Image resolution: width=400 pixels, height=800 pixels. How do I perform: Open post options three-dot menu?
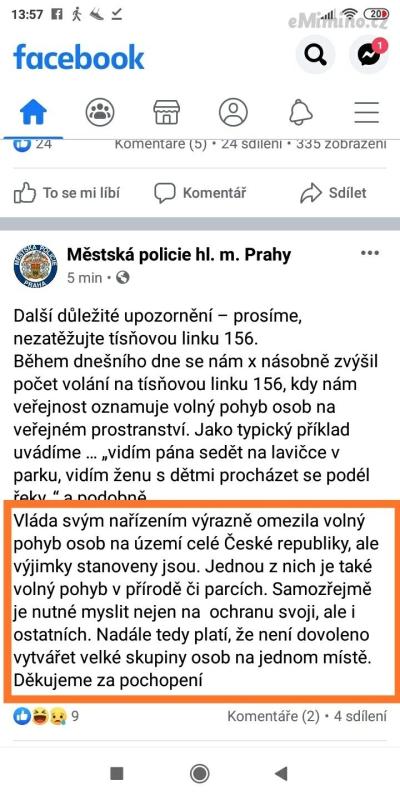click(x=370, y=253)
